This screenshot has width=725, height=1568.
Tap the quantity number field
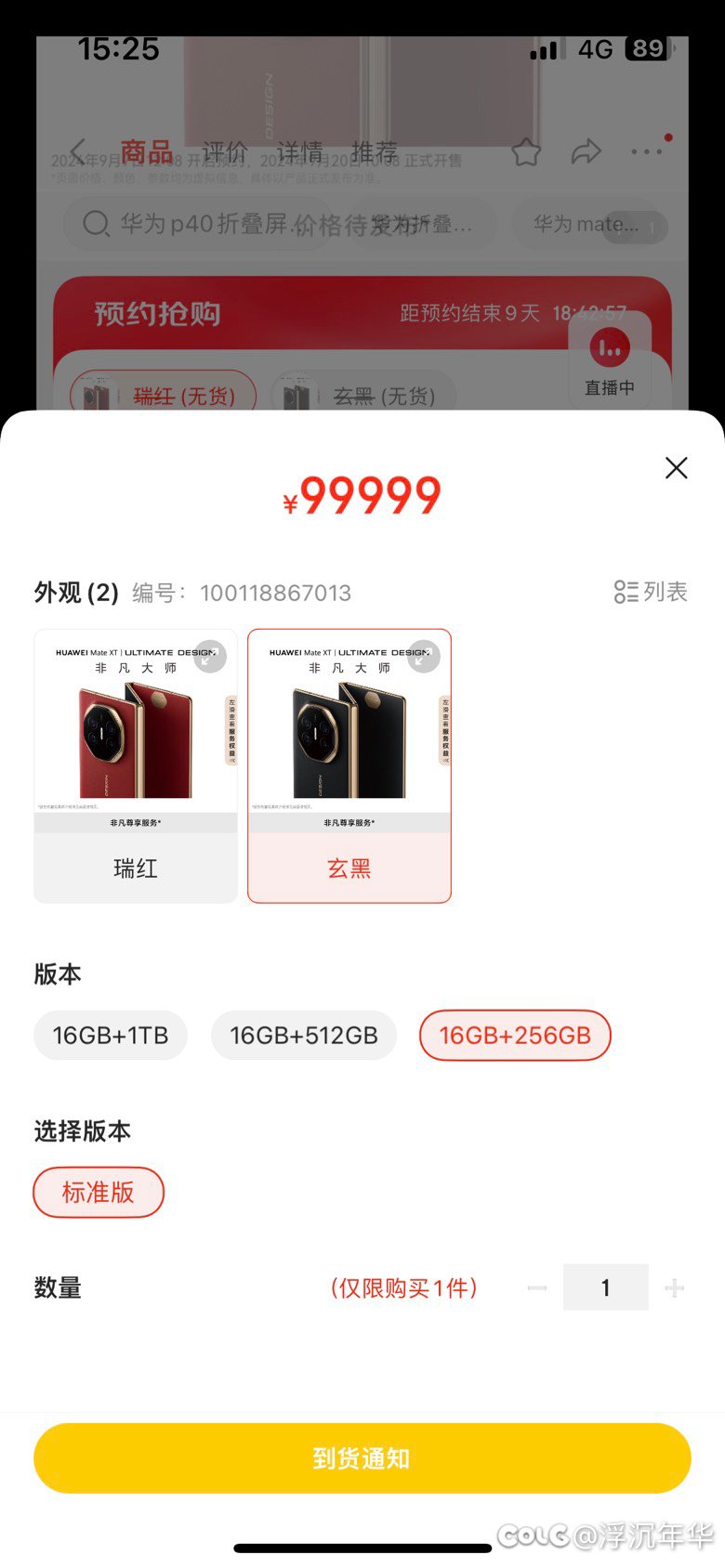606,1287
